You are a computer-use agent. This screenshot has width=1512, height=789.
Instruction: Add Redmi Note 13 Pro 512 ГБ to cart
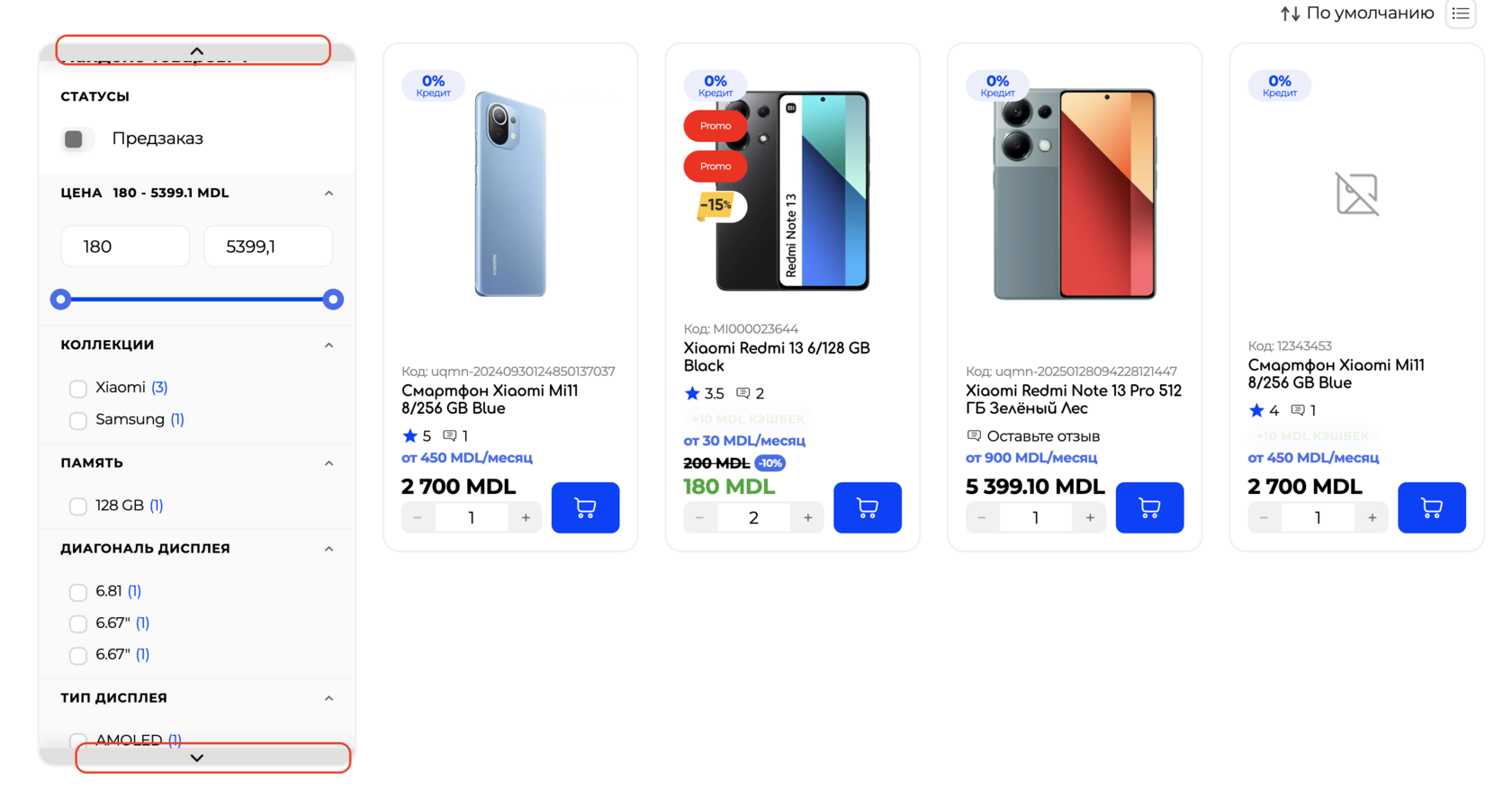pyautogui.click(x=1149, y=507)
